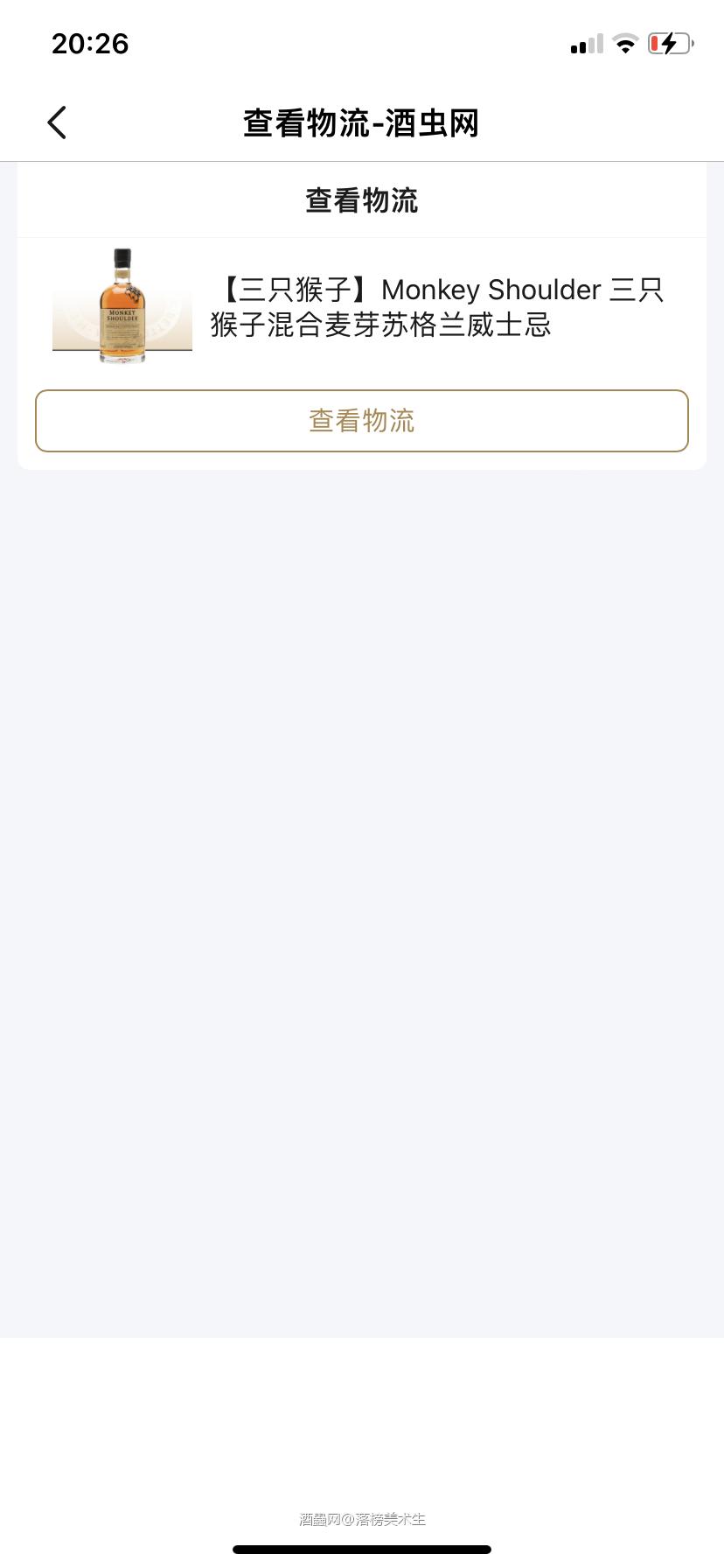The height and width of the screenshot is (1568, 724).
Task: Tap the 查看物流 section header
Action: [x=361, y=200]
